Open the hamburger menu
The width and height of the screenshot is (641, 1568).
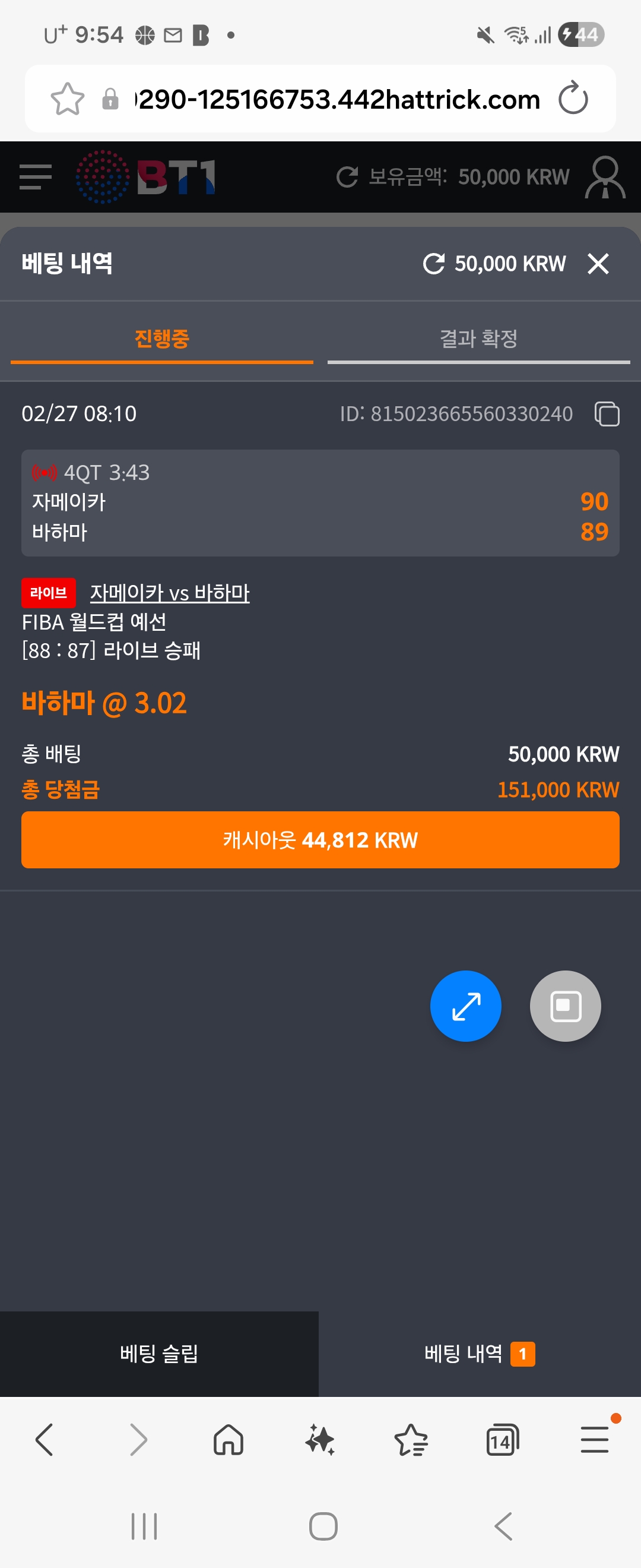tap(34, 176)
